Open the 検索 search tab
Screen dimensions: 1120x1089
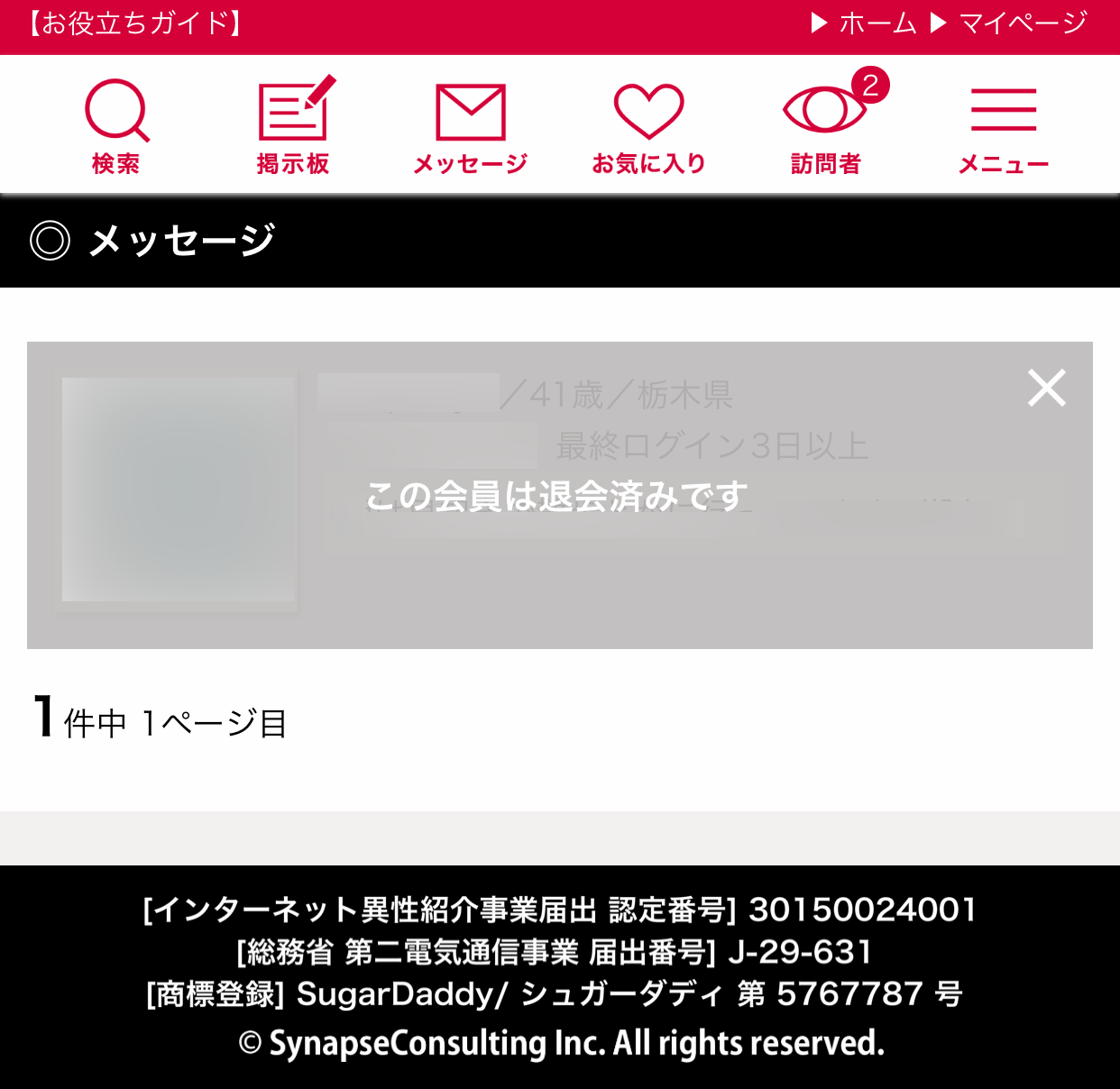116,125
